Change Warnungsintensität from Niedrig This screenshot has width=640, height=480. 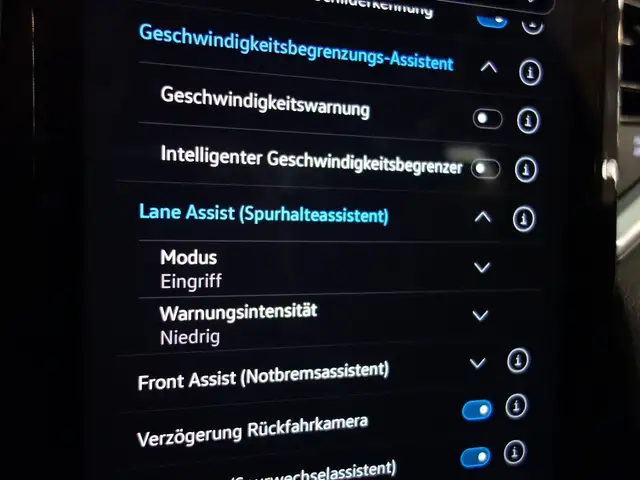click(x=480, y=315)
